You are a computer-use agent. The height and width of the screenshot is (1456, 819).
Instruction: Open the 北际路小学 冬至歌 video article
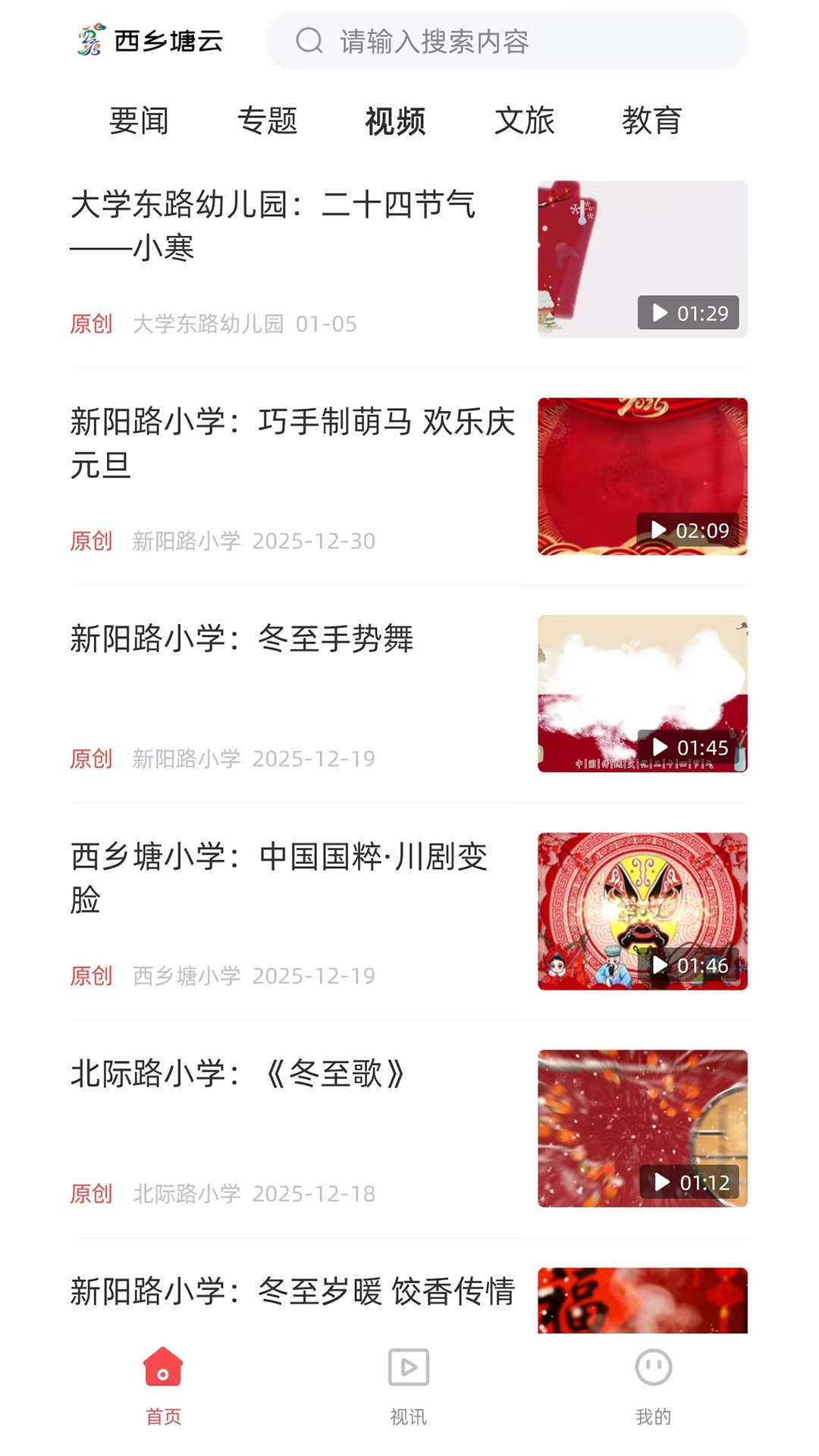pos(237,1075)
